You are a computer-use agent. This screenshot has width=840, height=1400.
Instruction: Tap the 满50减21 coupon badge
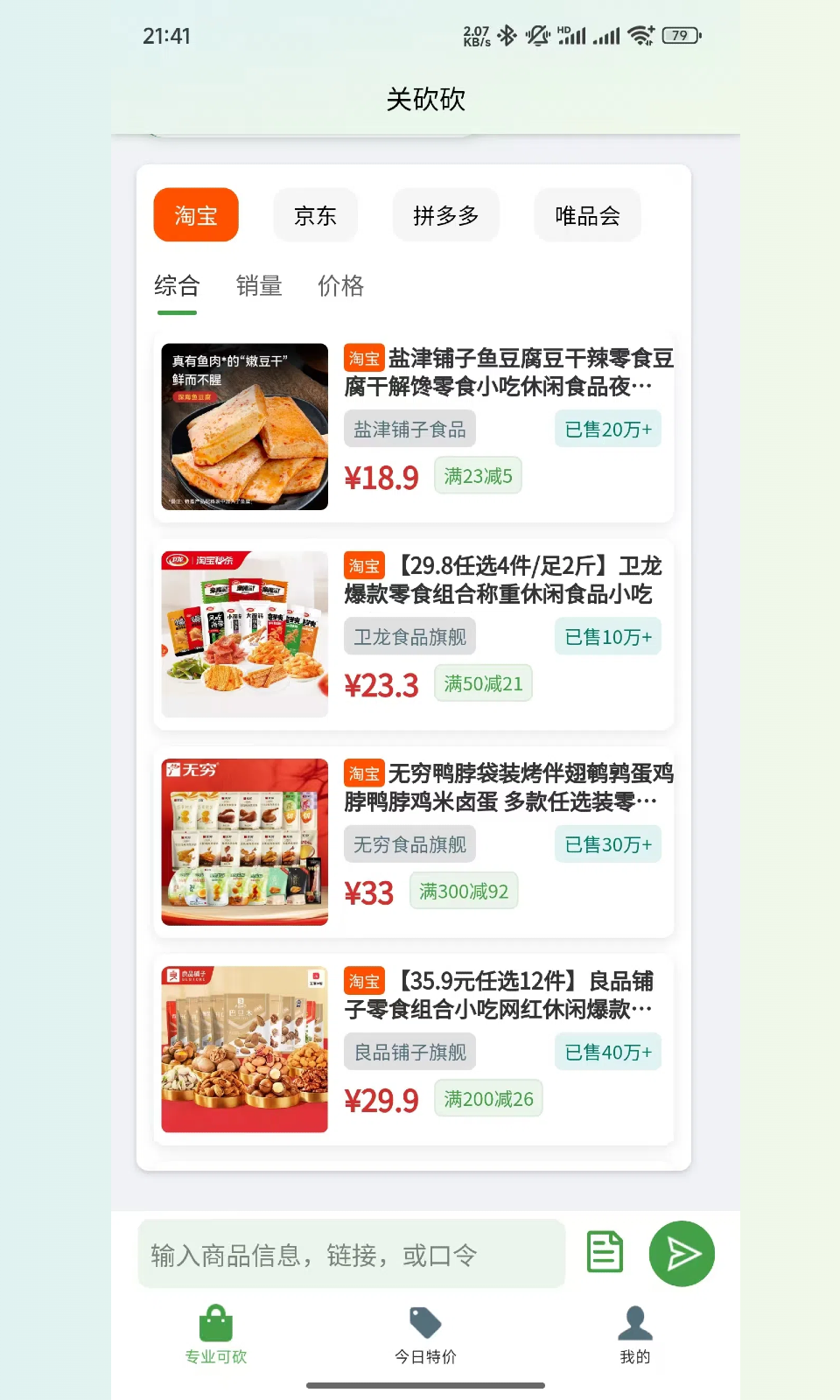[x=482, y=683]
